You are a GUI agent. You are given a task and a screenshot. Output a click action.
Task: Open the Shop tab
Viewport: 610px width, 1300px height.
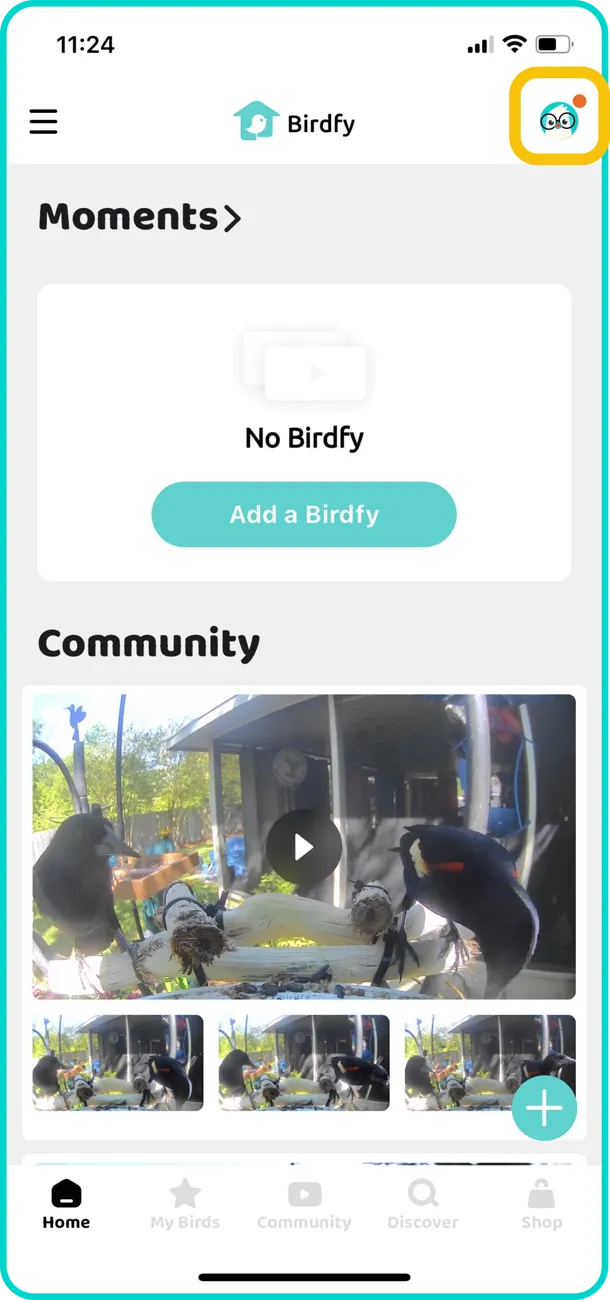point(541,1204)
